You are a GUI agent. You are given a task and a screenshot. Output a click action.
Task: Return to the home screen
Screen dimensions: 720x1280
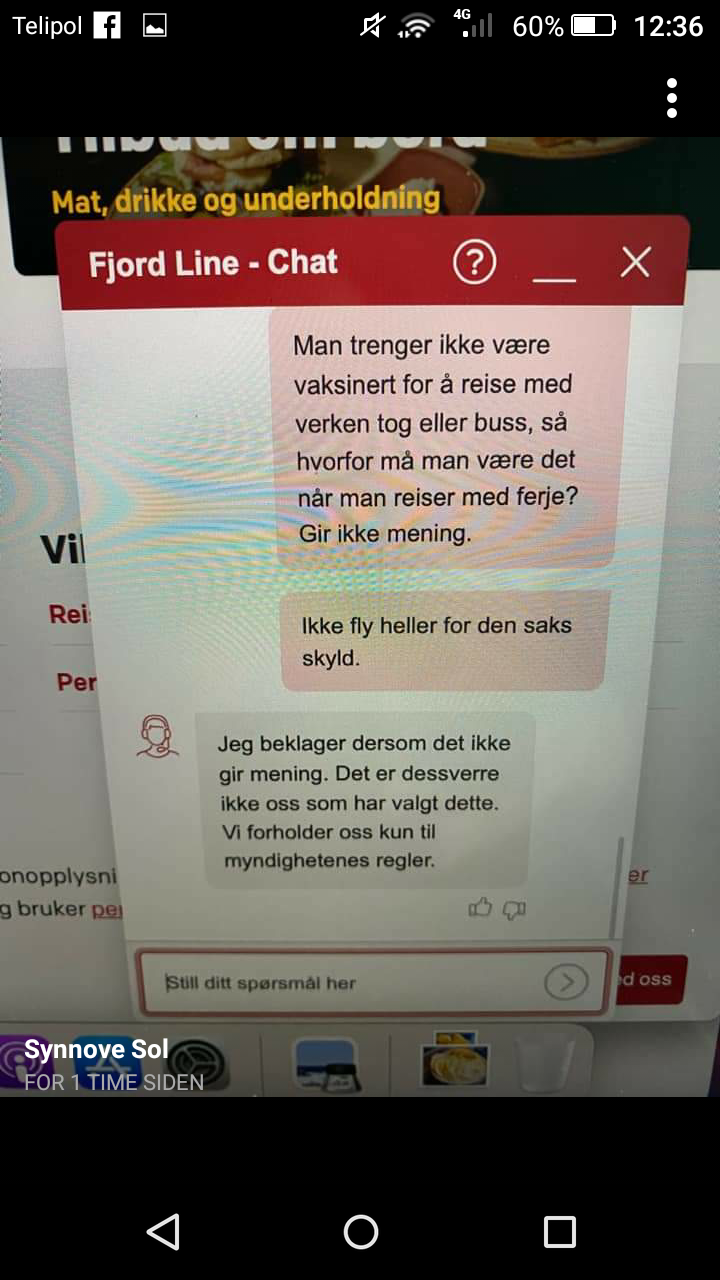(360, 1232)
